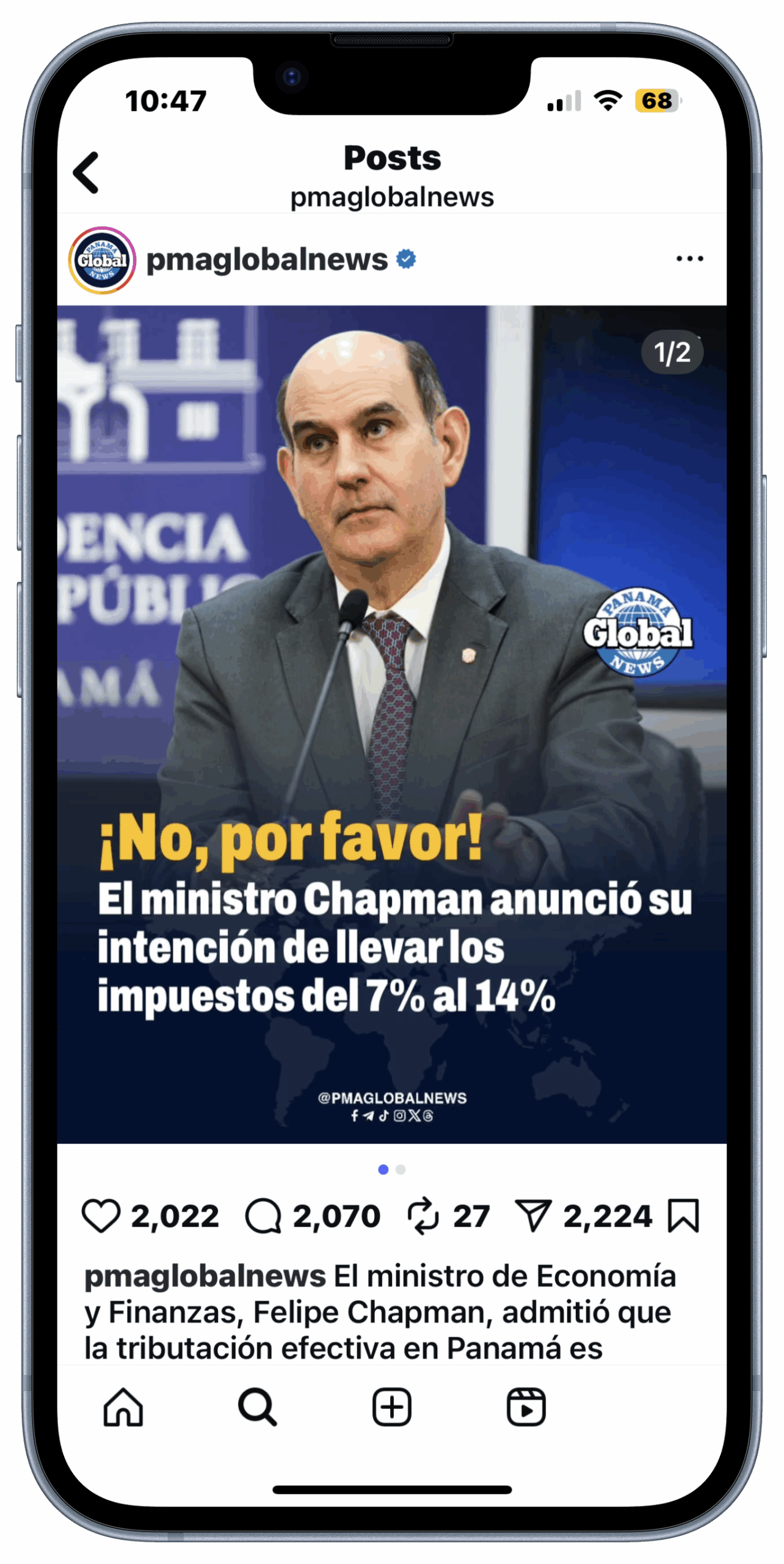This screenshot has height=1564, width=784.
Task: Open the post's three-dot options menu
Action: click(x=689, y=258)
